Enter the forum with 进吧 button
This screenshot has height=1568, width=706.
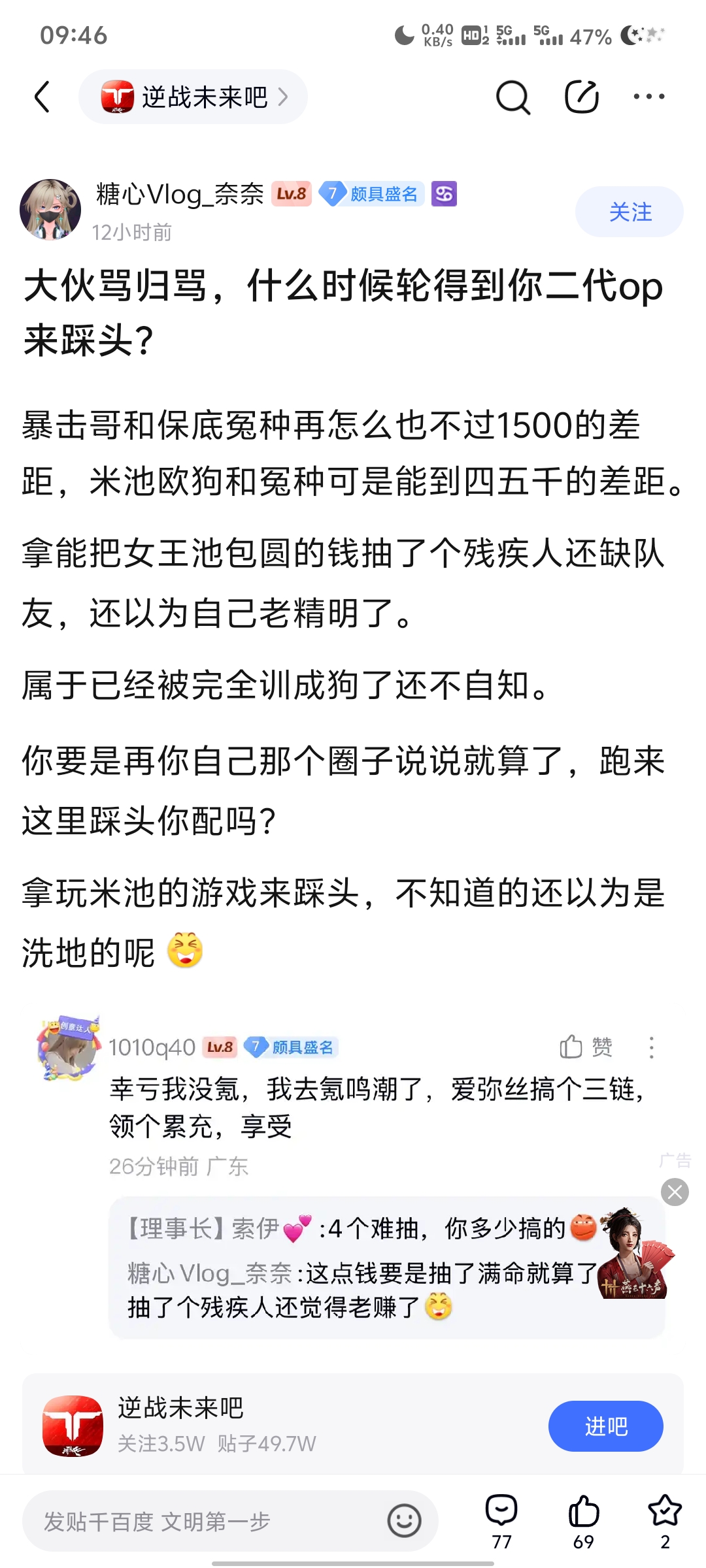(605, 1426)
